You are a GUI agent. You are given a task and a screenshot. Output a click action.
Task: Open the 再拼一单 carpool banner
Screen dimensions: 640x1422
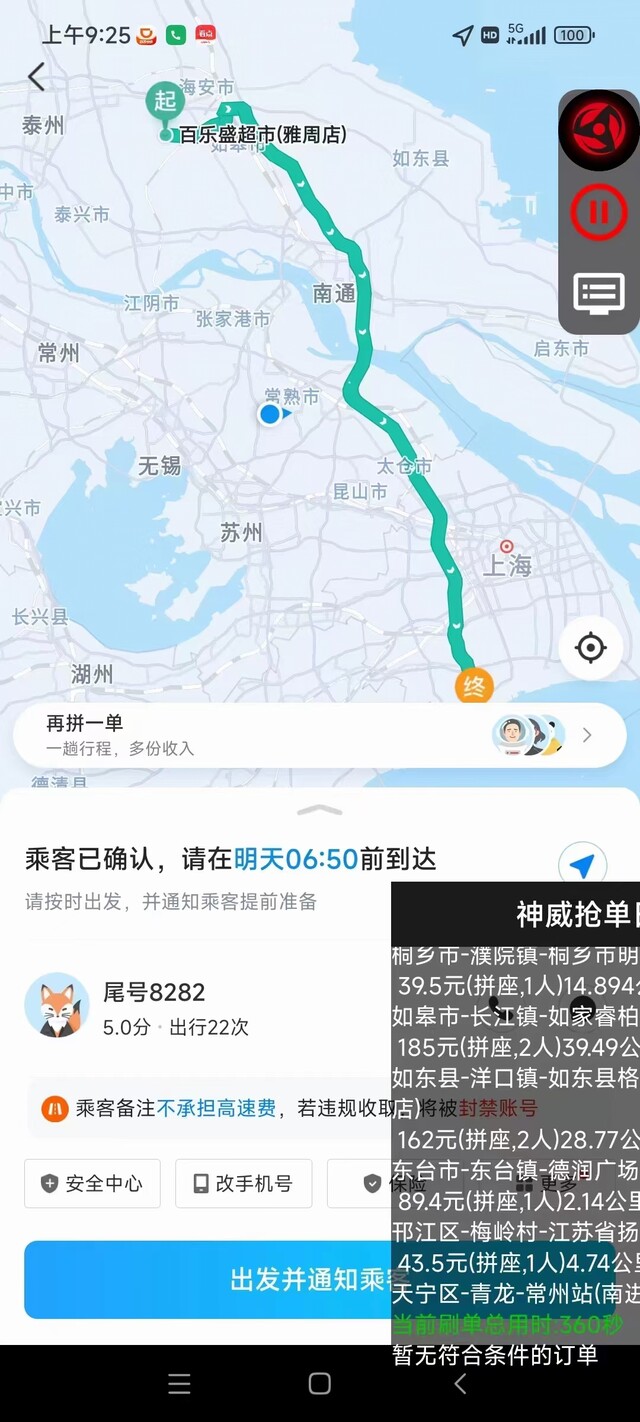click(320, 735)
